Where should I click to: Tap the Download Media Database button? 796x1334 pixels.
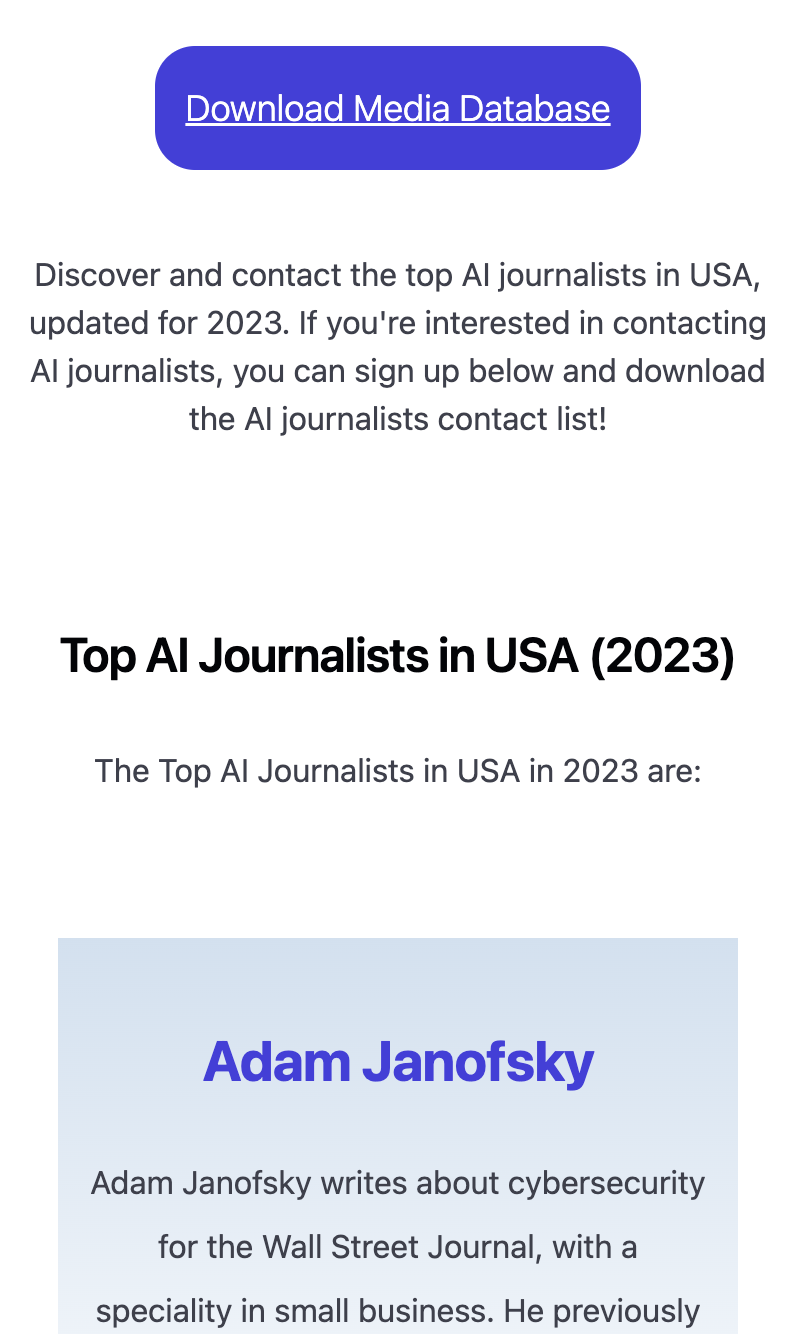[397, 108]
